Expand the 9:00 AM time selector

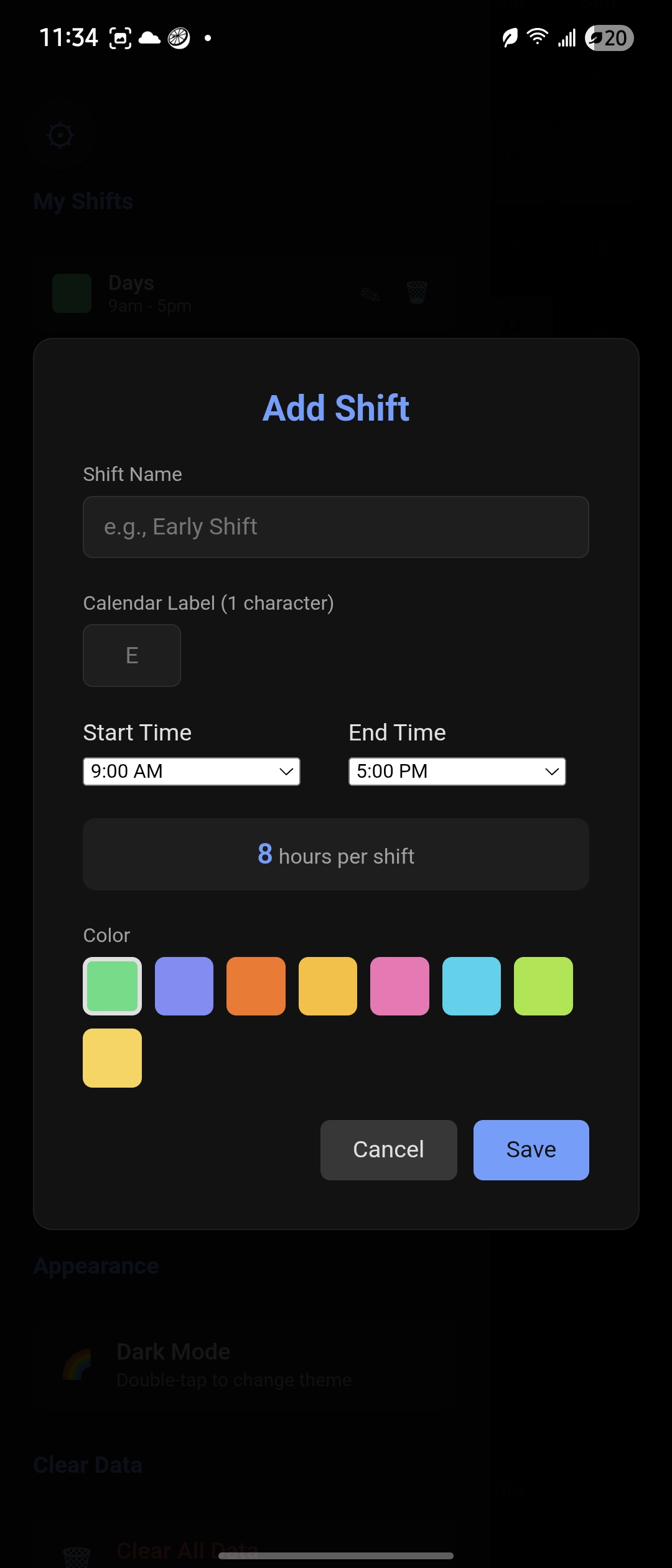click(x=191, y=772)
